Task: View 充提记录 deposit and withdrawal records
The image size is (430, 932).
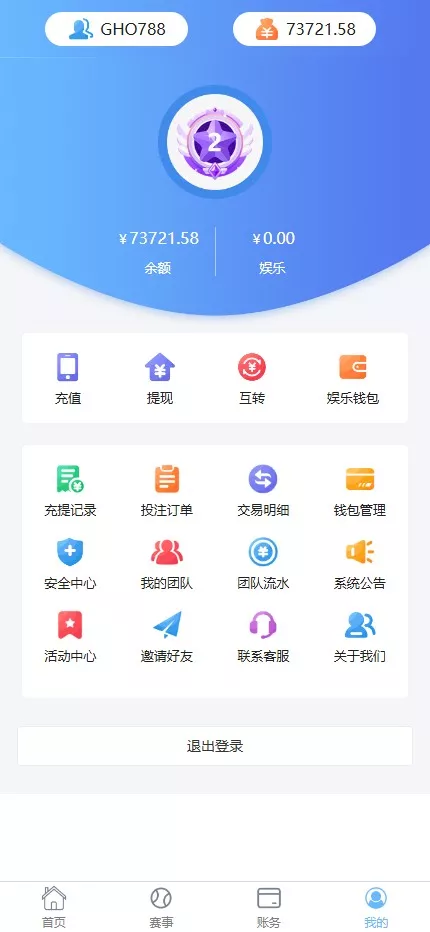Action: click(70, 491)
